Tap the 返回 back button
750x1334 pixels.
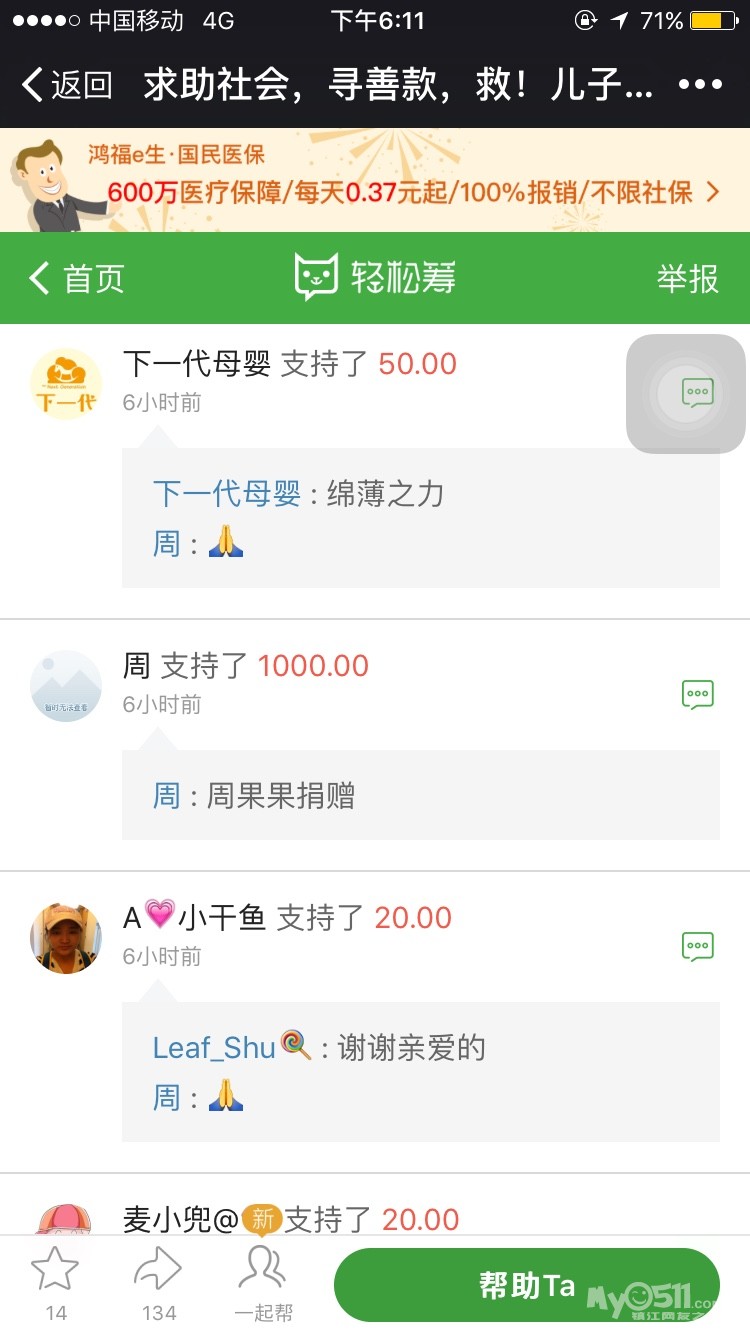pyautogui.click(x=67, y=85)
